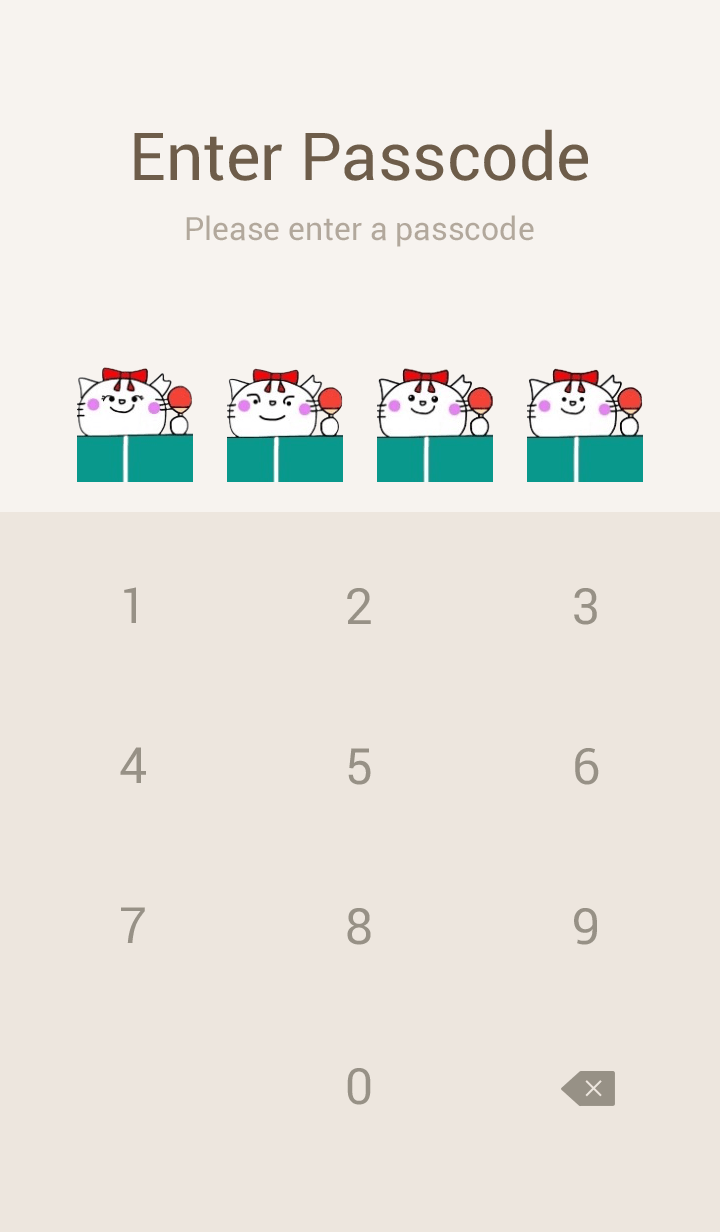Enter number 9 on the keypad

pyautogui.click(x=586, y=927)
